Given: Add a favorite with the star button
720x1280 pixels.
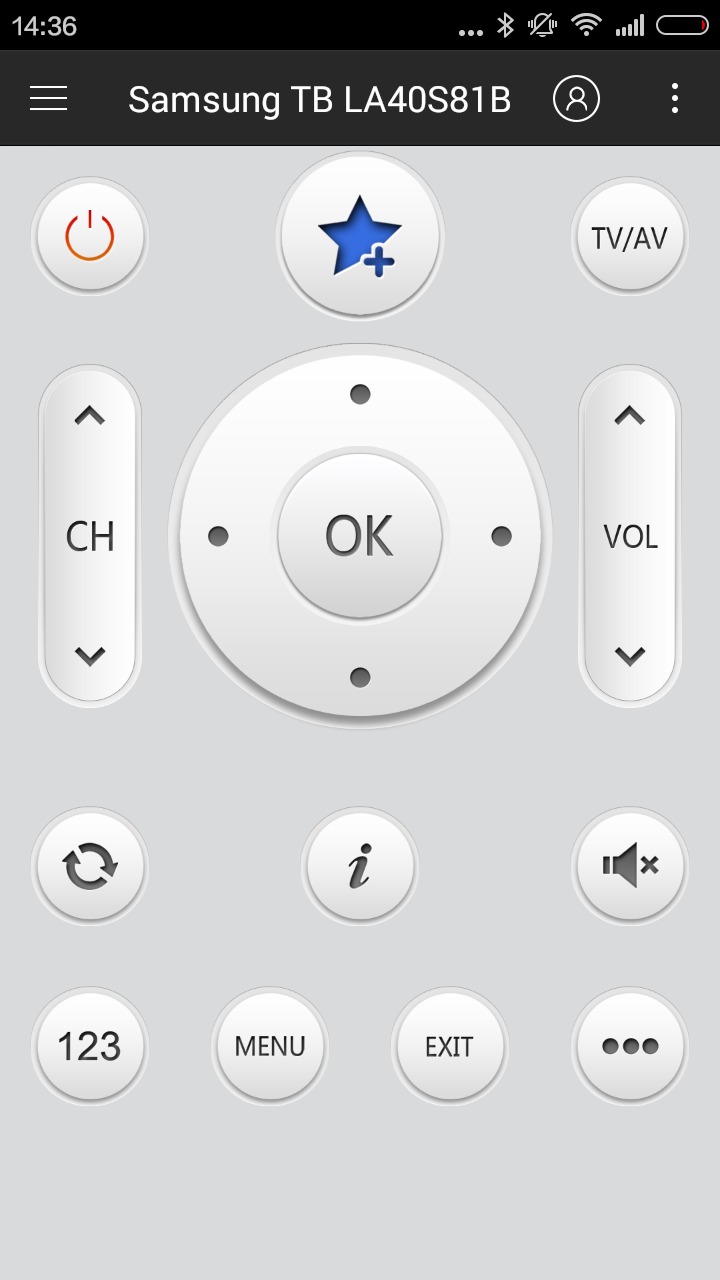Looking at the screenshot, I should coord(360,236).
